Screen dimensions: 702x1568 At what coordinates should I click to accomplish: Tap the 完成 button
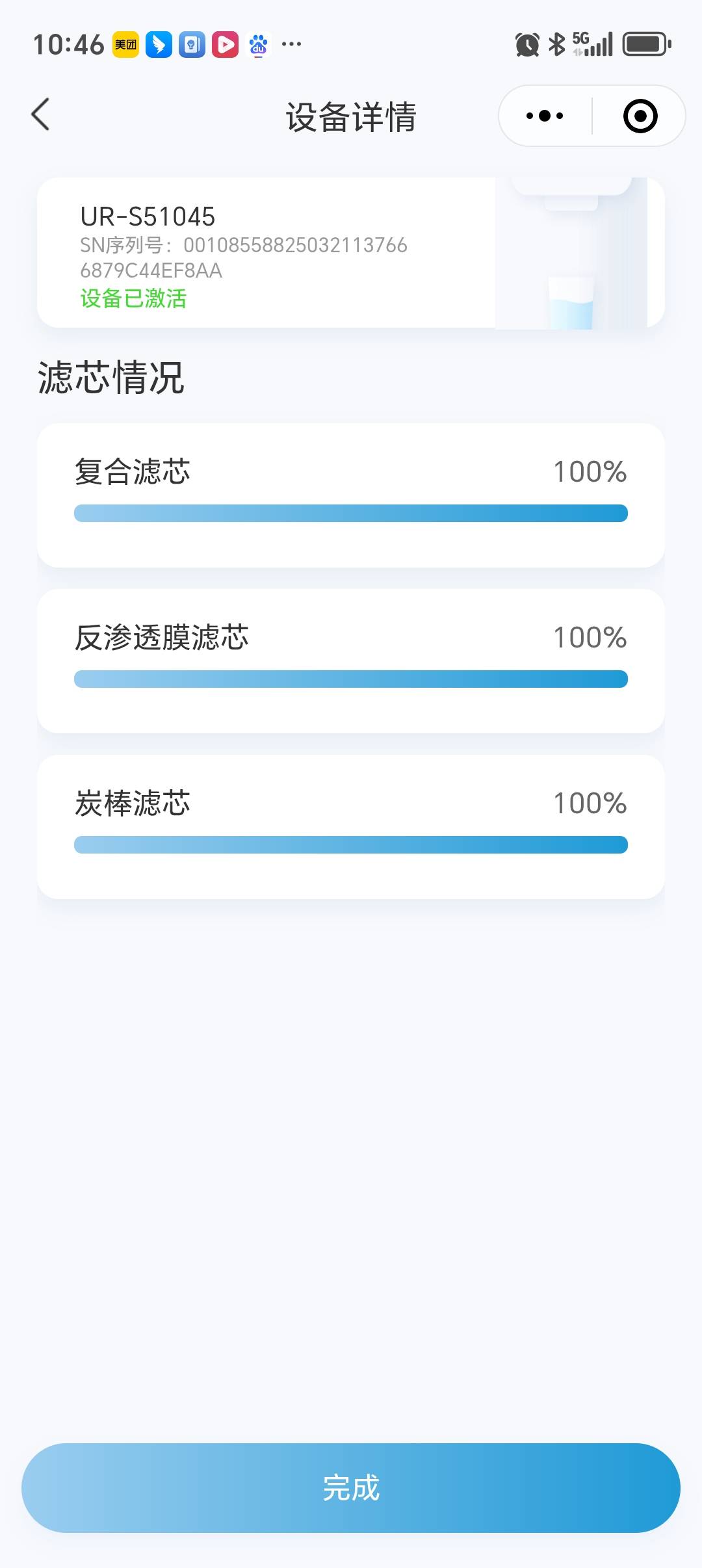click(x=351, y=1487)
